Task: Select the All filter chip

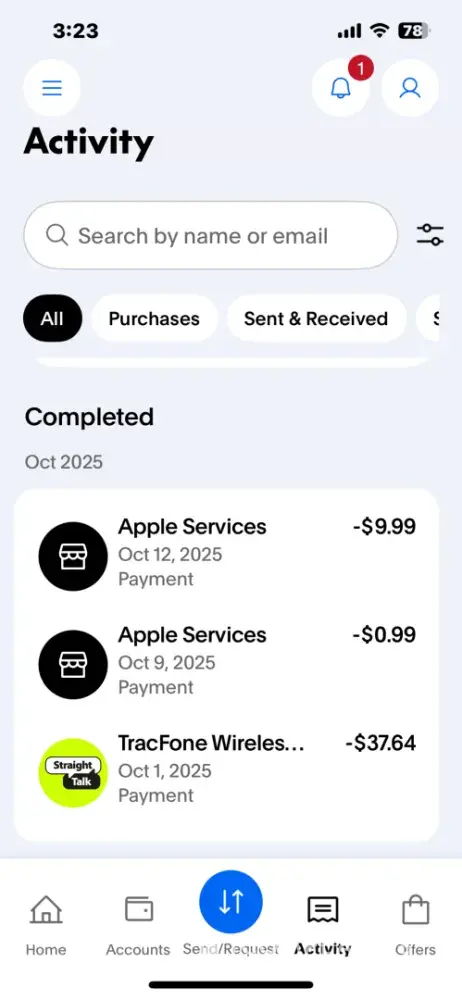Action: [52, 318]
